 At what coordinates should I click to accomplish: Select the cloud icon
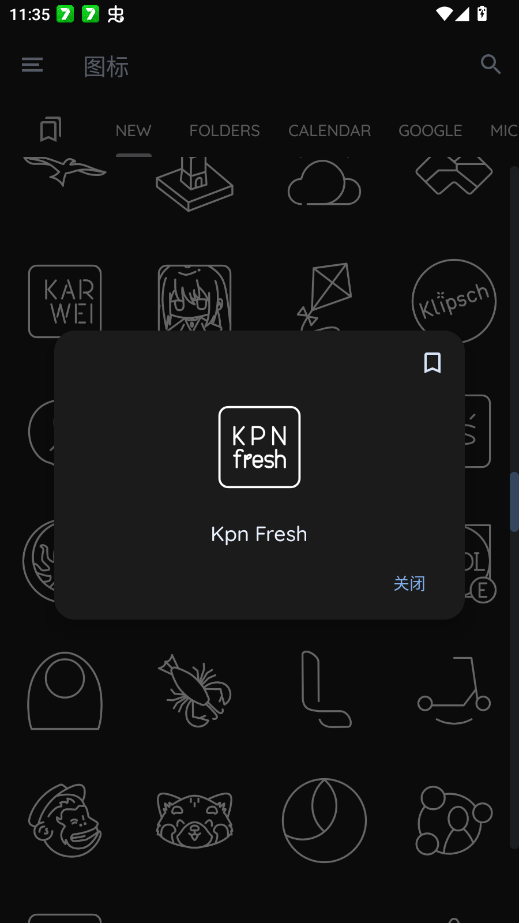324,182
